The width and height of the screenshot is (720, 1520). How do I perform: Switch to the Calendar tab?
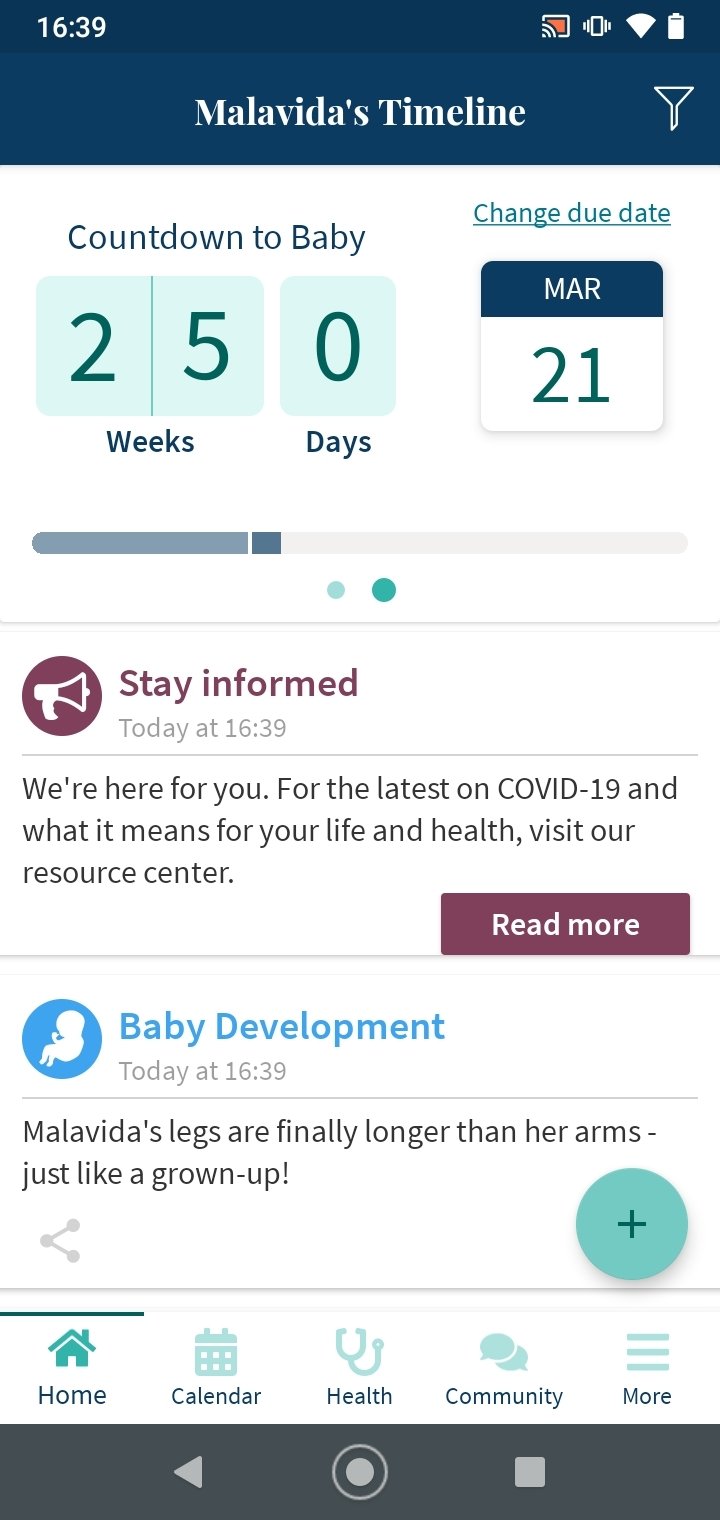coord(216,1367)
